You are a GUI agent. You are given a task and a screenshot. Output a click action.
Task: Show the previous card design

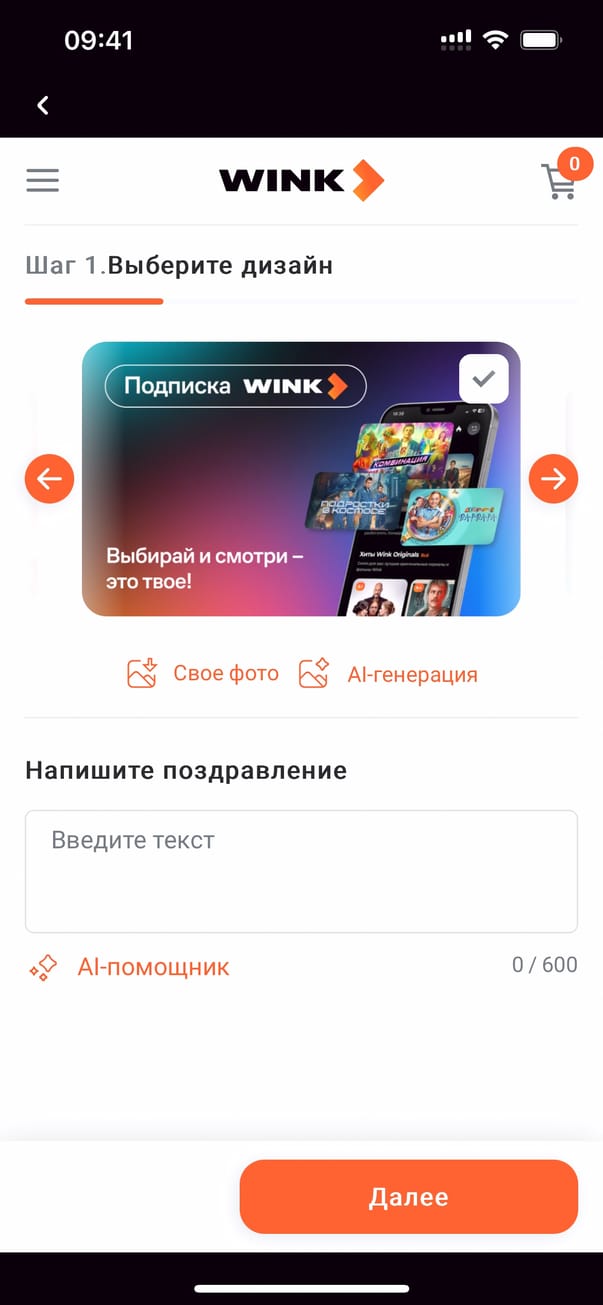[x=49, y=479]
